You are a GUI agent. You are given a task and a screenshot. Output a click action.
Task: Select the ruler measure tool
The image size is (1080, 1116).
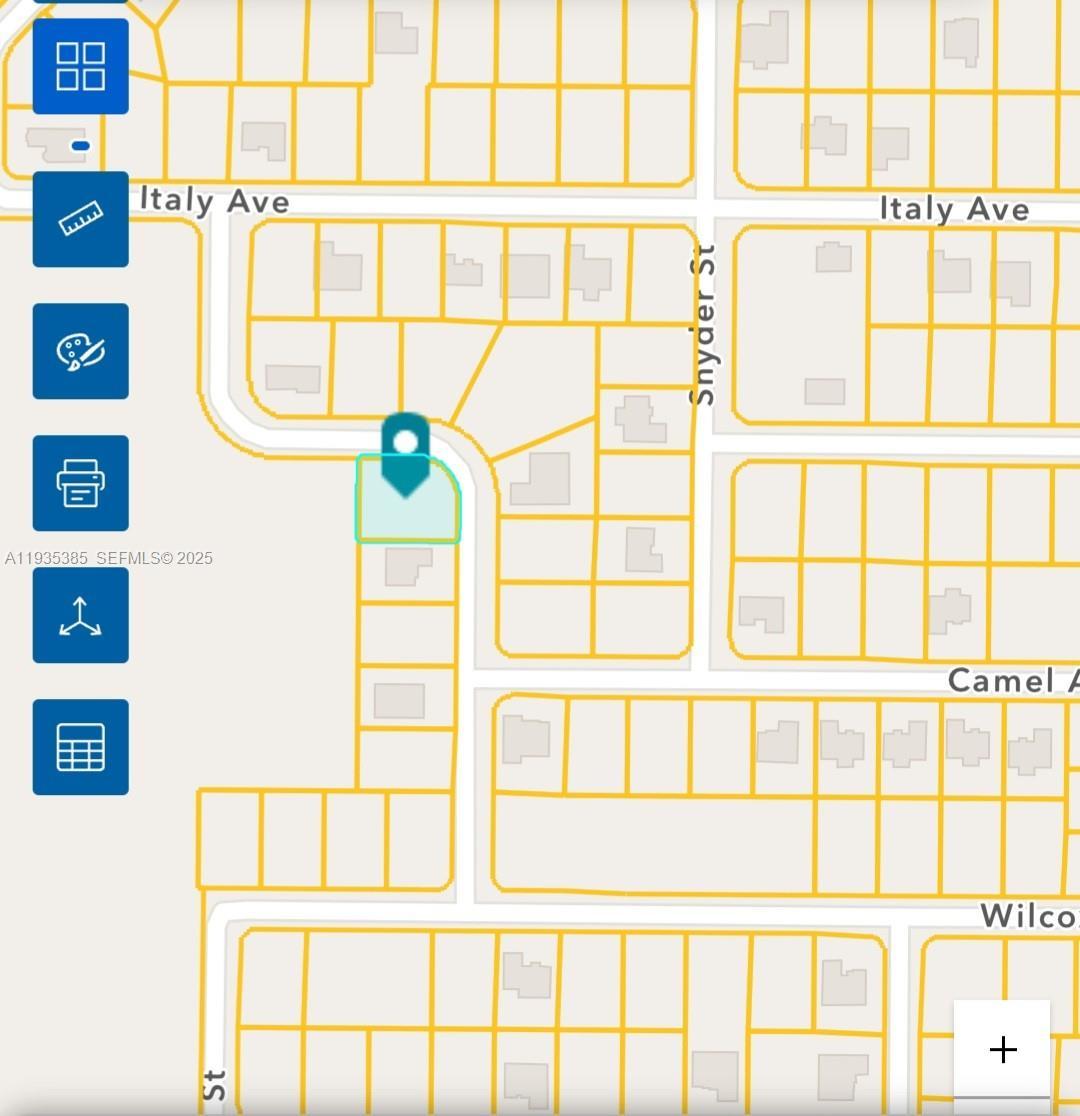click(80, 219)
